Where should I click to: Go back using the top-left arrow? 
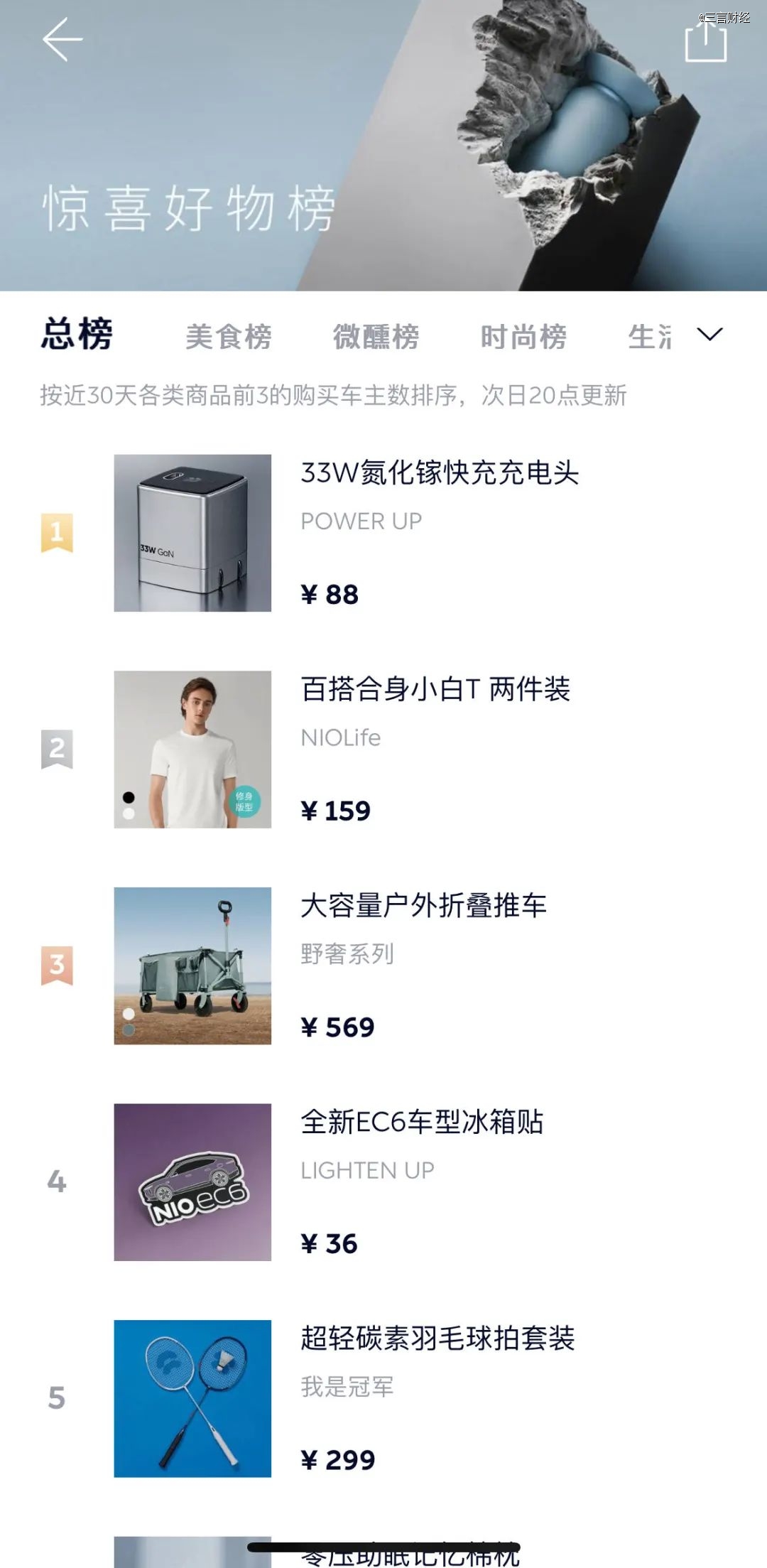[62, 40]
